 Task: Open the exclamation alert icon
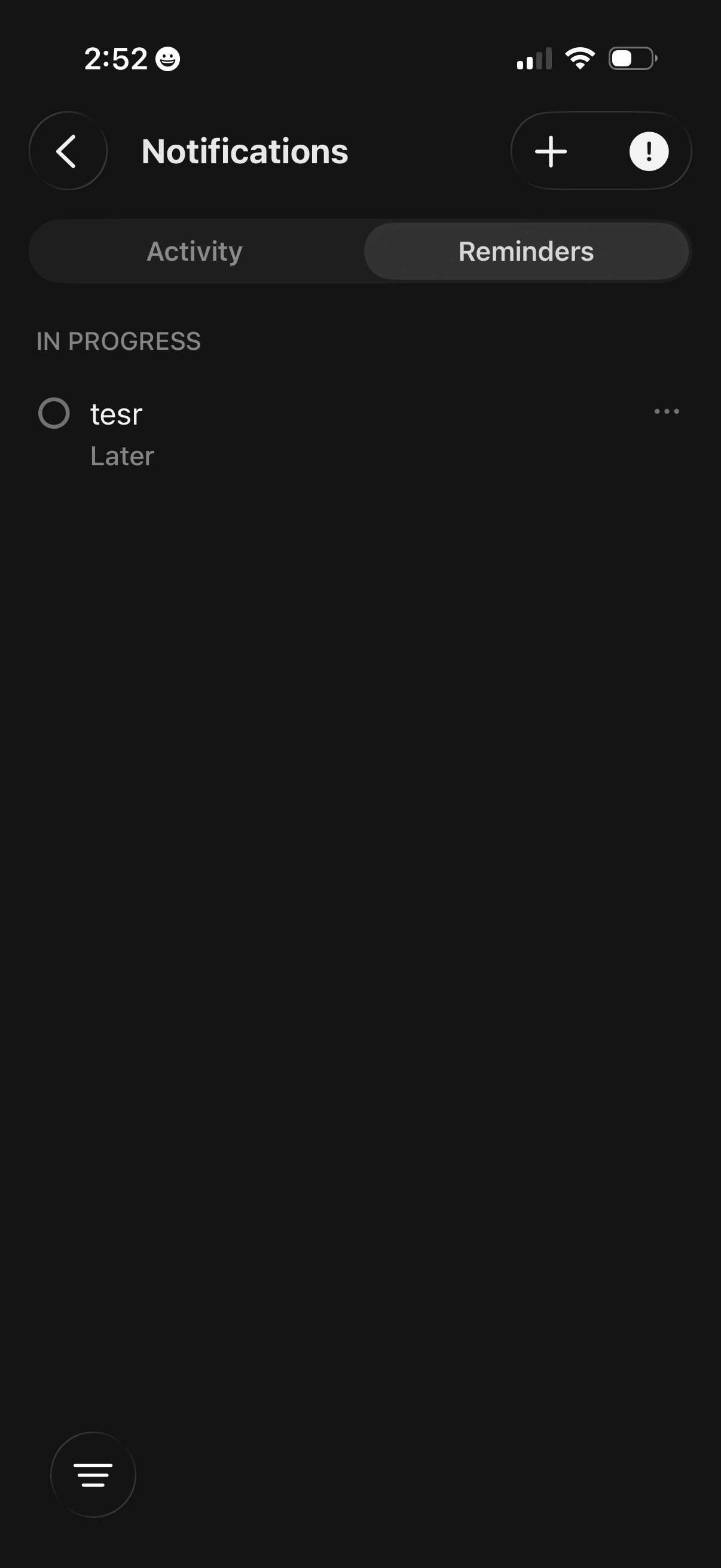coord(649,151)
